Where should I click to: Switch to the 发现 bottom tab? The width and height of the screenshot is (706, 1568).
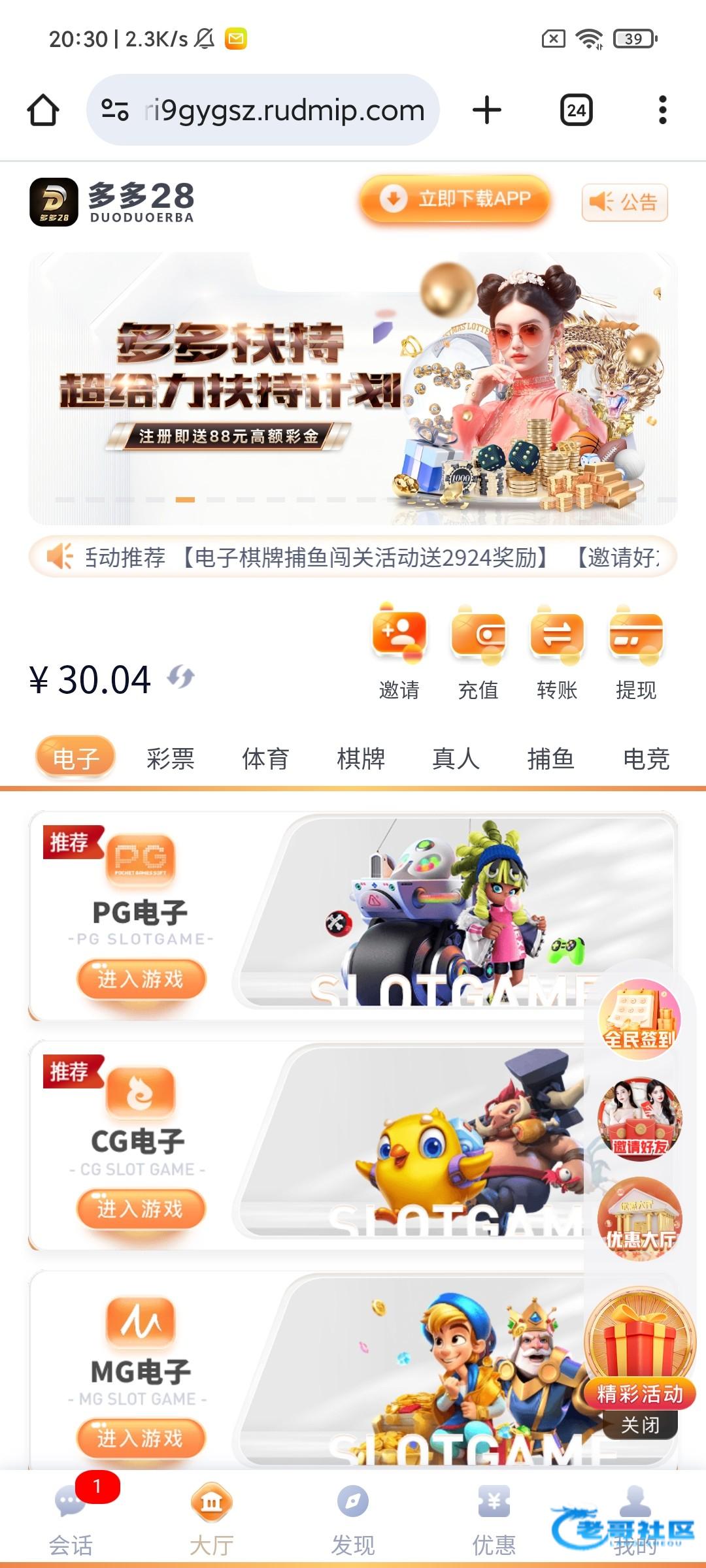coord(353,1519)
